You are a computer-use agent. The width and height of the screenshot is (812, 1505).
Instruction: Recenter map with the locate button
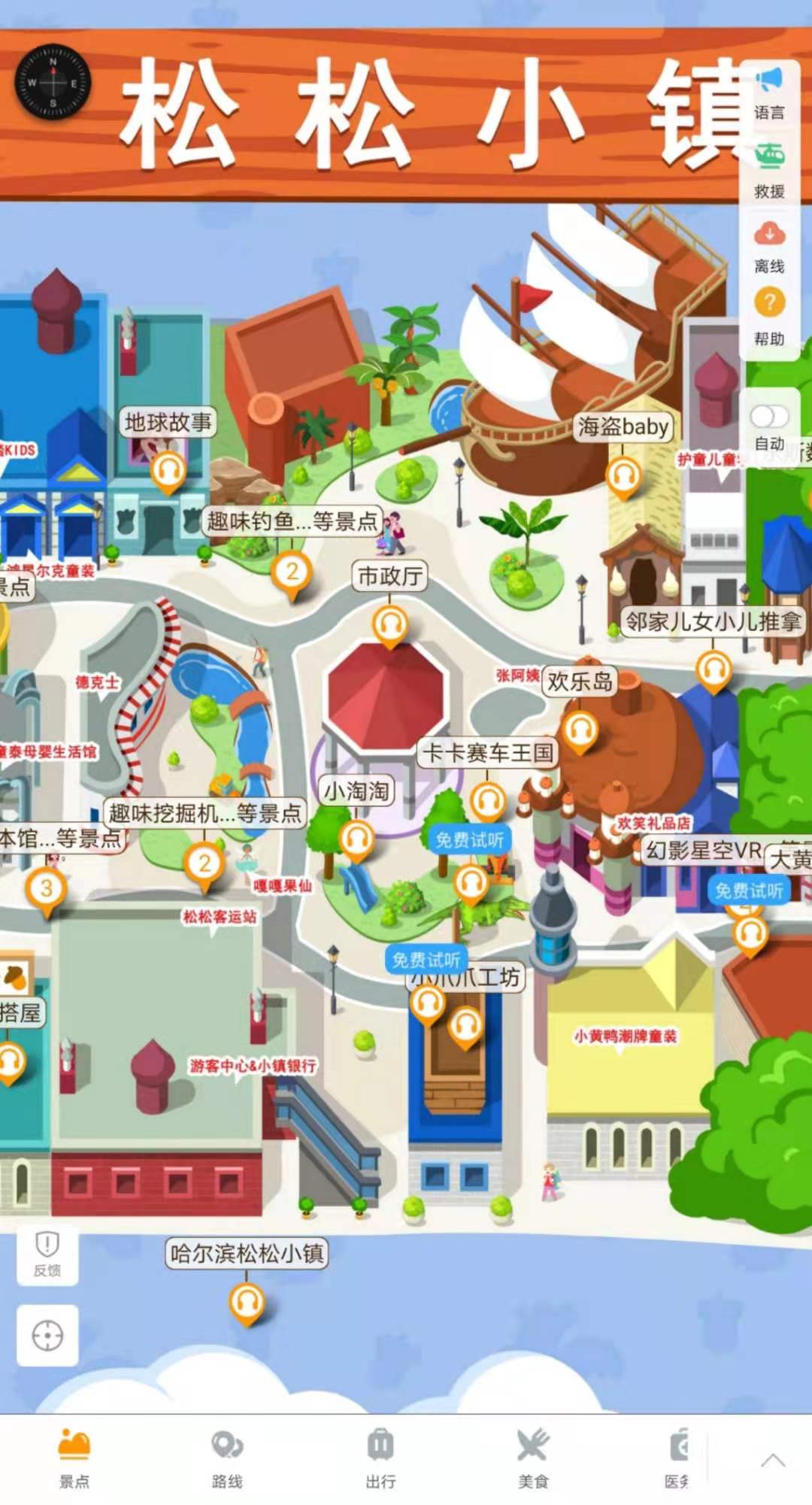pyautogui.click(x=47, y=1336)
